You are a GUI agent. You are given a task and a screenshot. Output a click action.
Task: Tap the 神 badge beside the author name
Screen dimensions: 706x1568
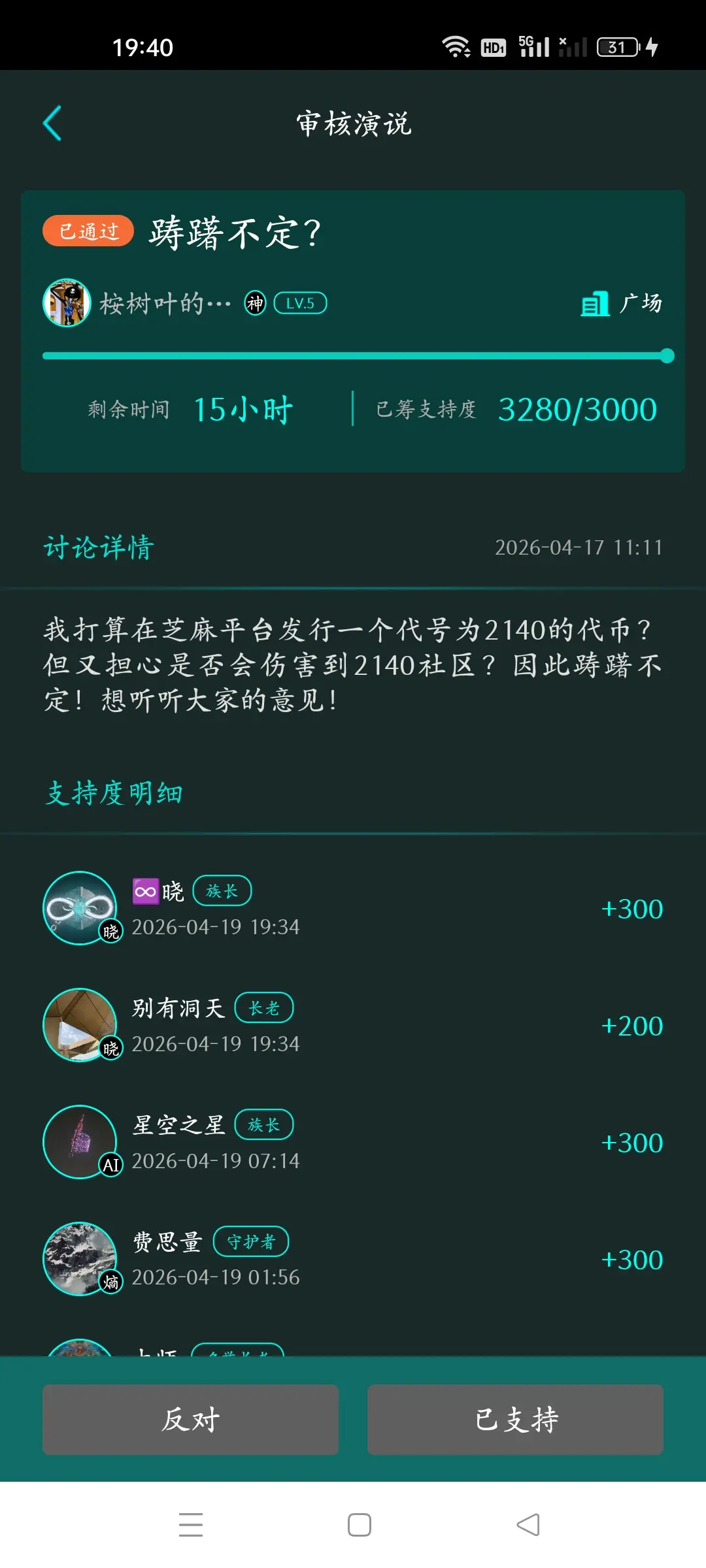tap(254, 302)
